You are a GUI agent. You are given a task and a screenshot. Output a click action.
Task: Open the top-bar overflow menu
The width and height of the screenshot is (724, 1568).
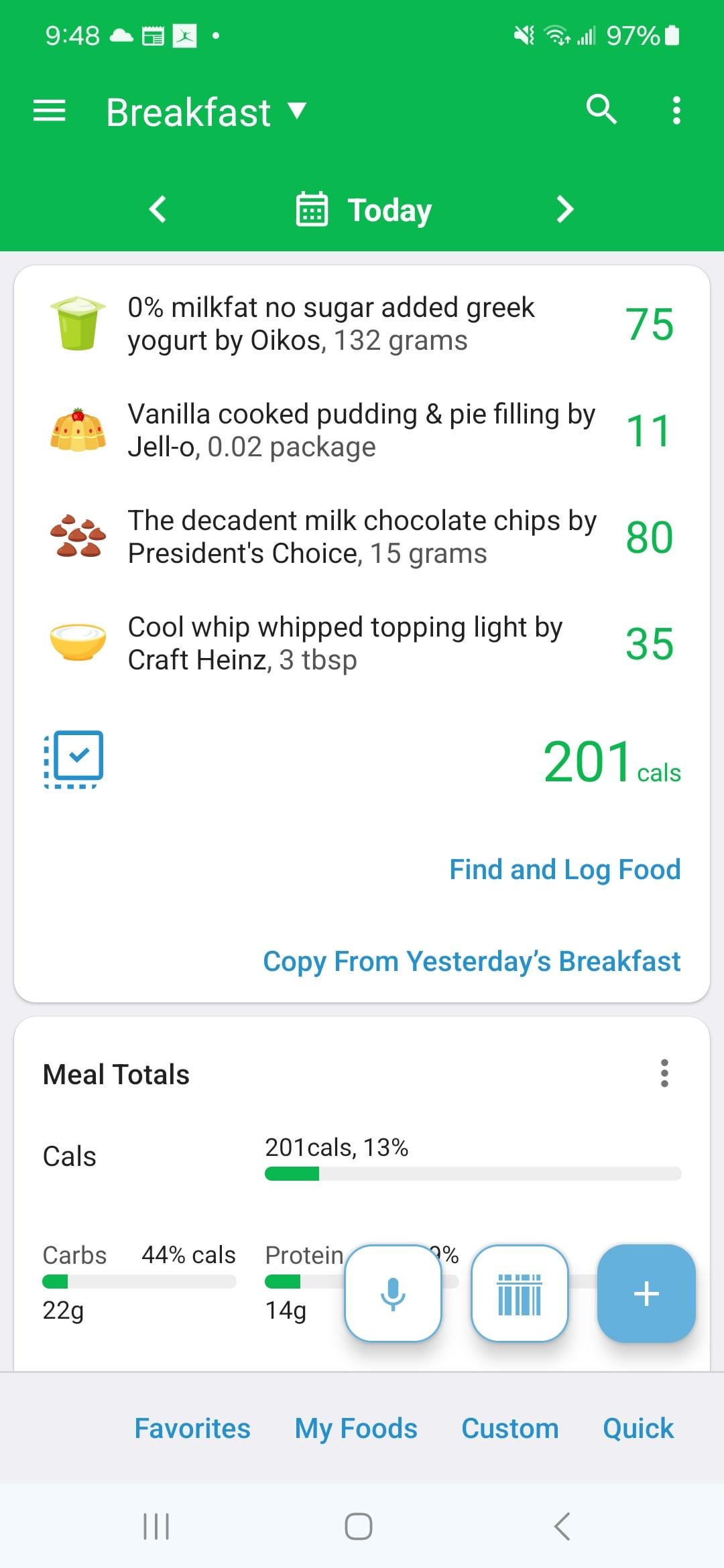[676, 110]
